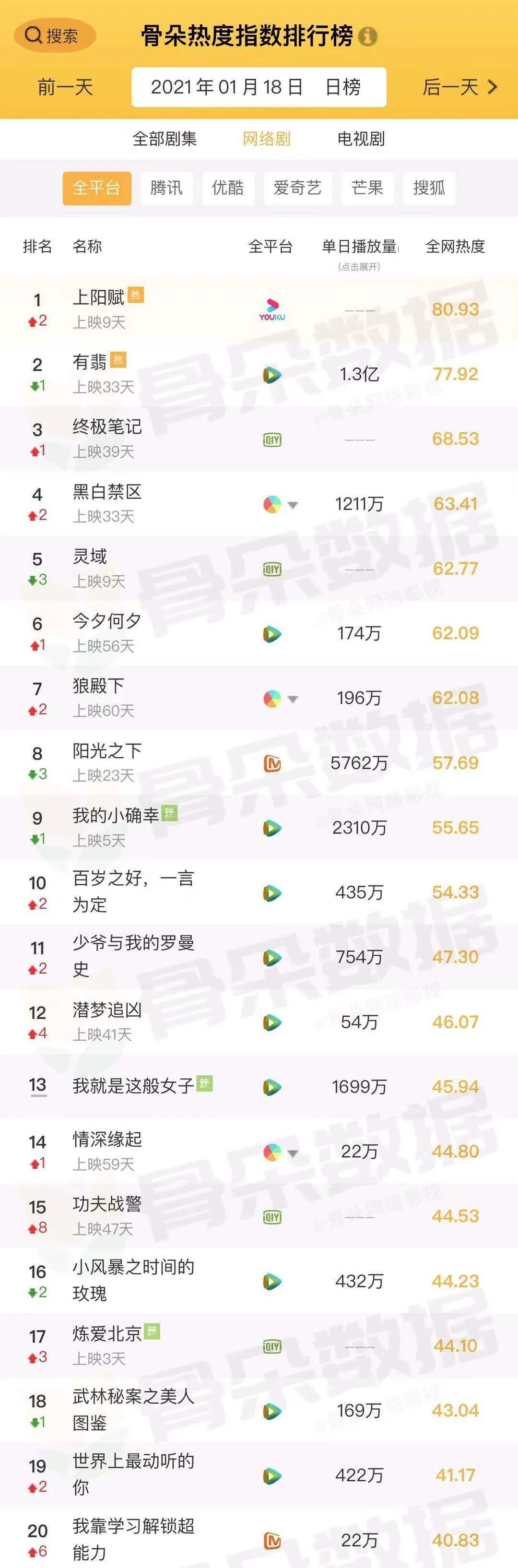The image size is (518, 1568).
Task: Select the 网络剧 tab
Action: (267, 139)
